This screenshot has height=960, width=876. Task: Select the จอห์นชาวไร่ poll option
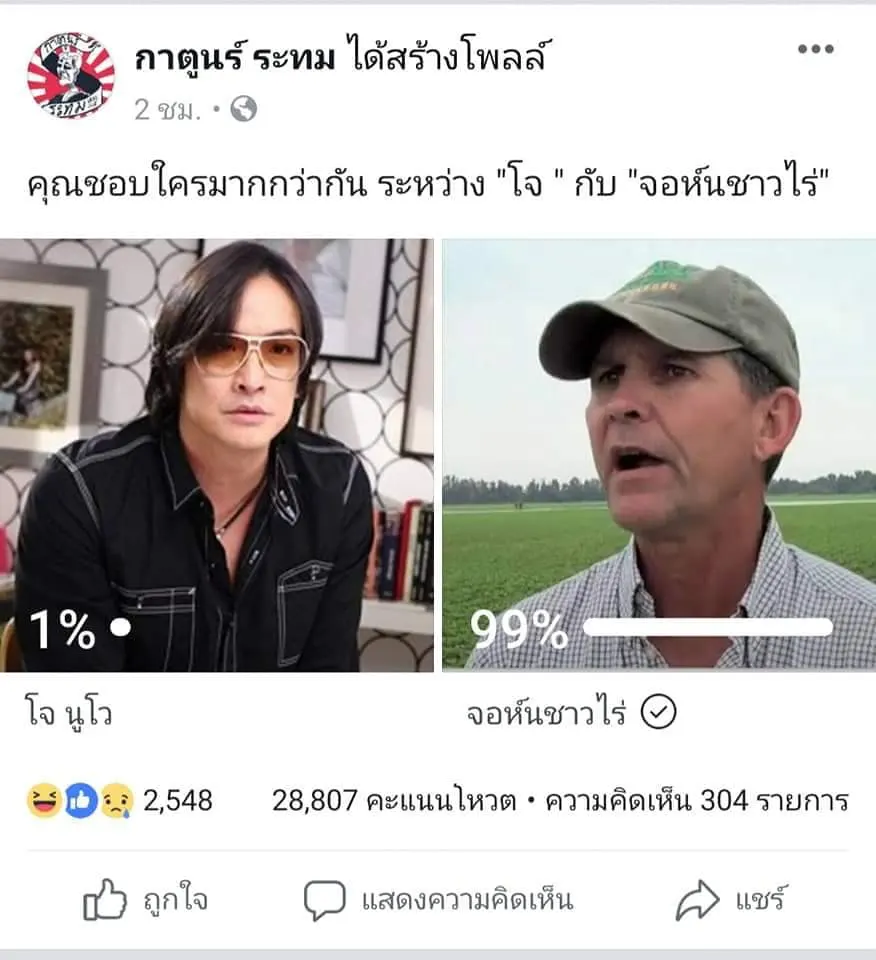tap(659, 455)
